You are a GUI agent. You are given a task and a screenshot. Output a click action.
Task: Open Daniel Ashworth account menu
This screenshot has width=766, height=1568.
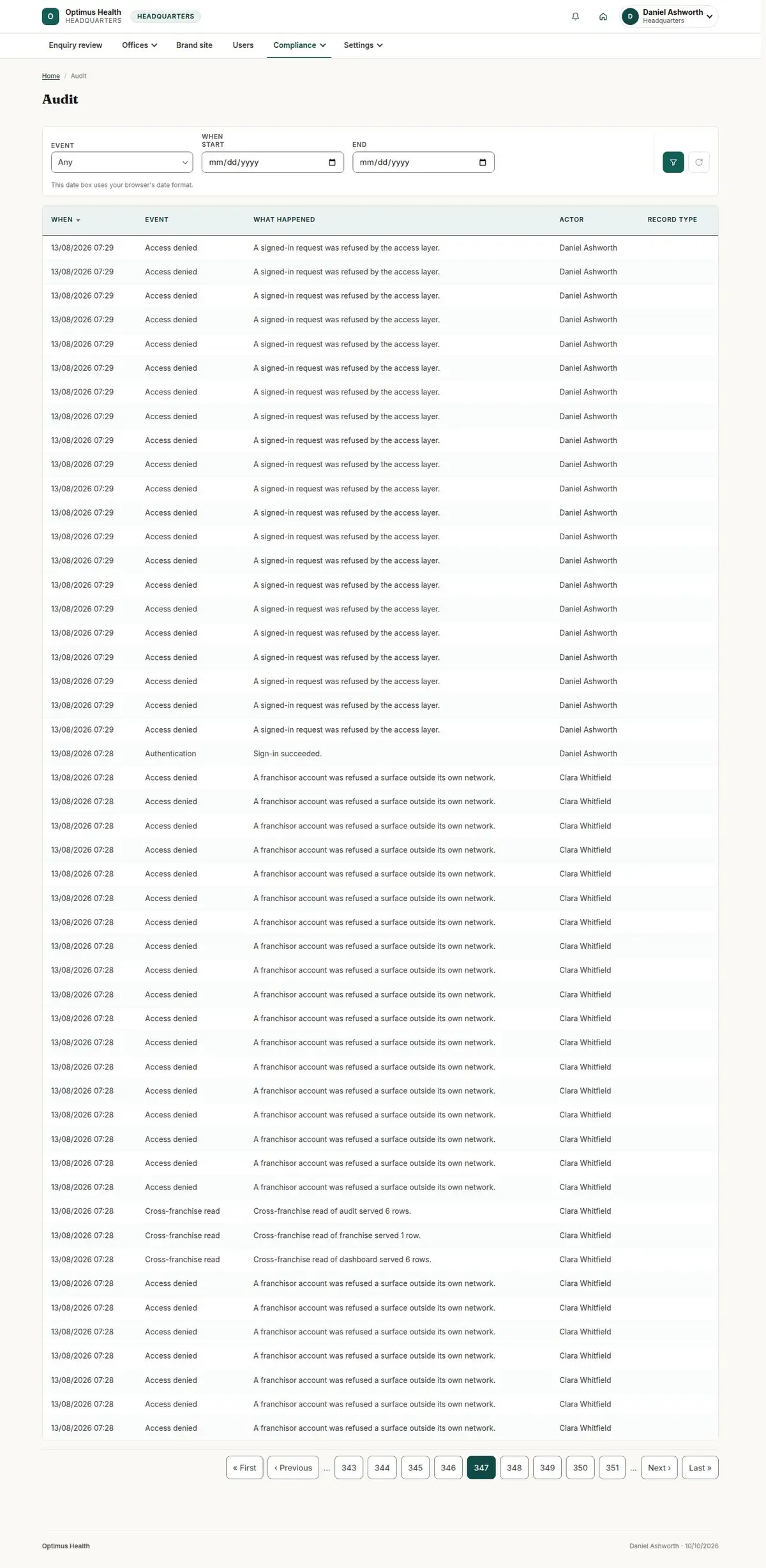[670, 17]
